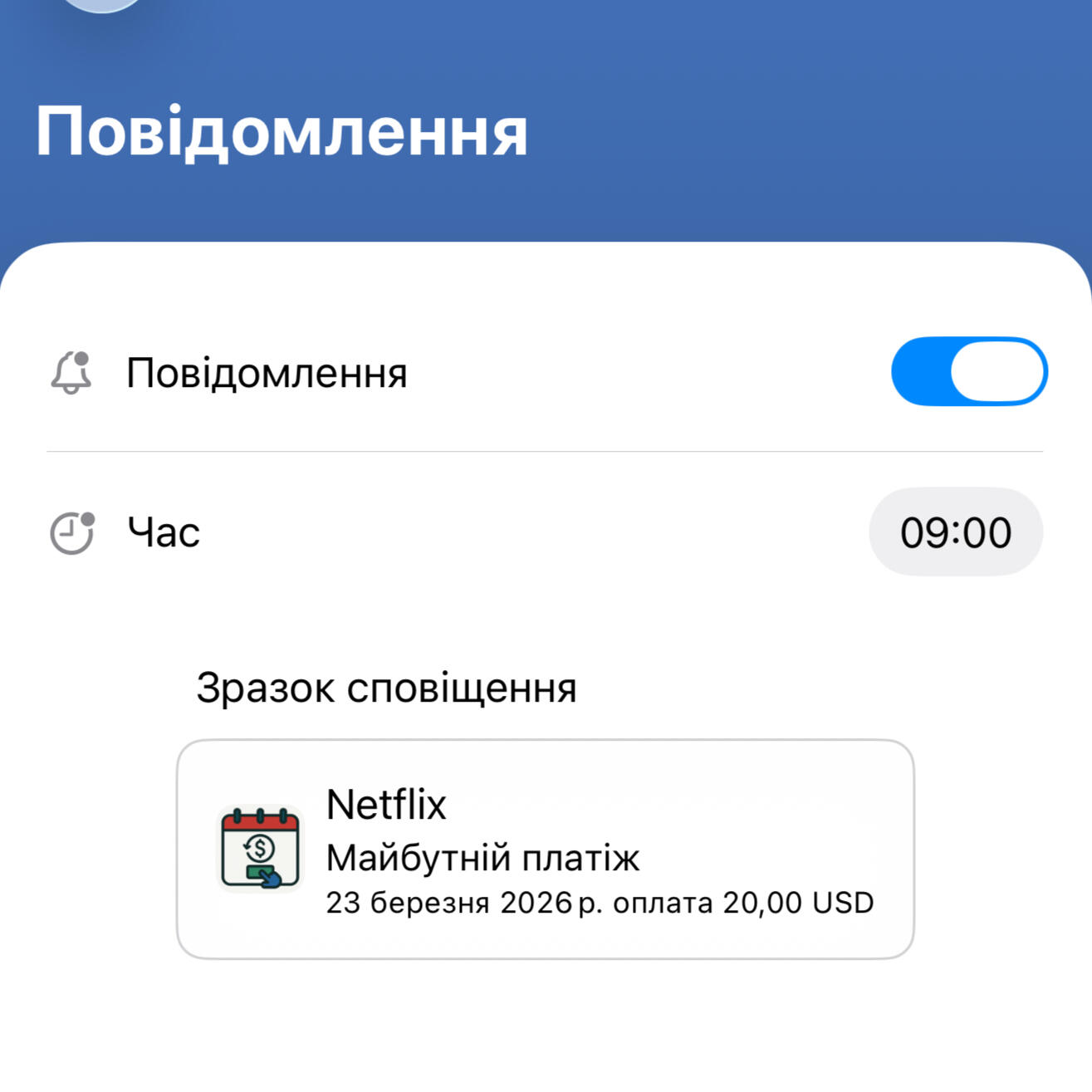1092x1092 pixels.
Task: Open the 09:00 time picker
Action: tap(955, 532)
